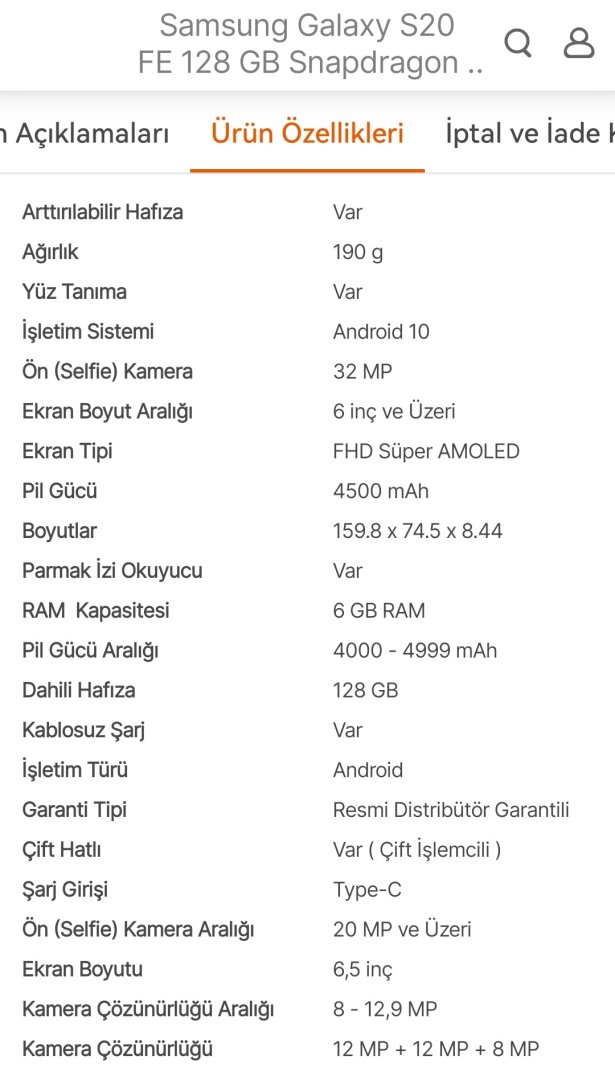Screen dimensions: 615x1080
Task: Switch to the Ürün Açıklamaları tab
Action: [85, 134]
